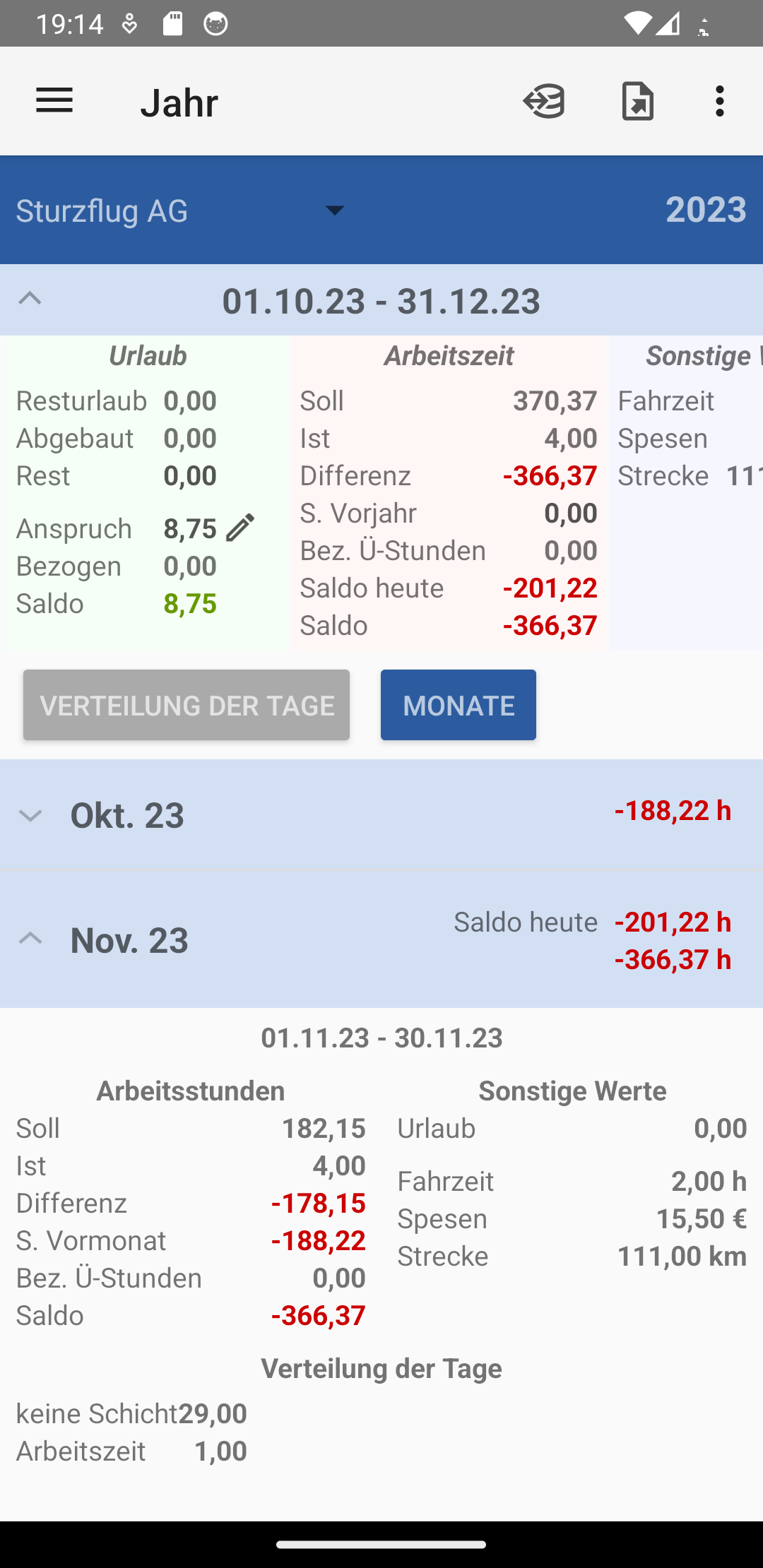
Task: Export the year report file
Action: [637, 101]
